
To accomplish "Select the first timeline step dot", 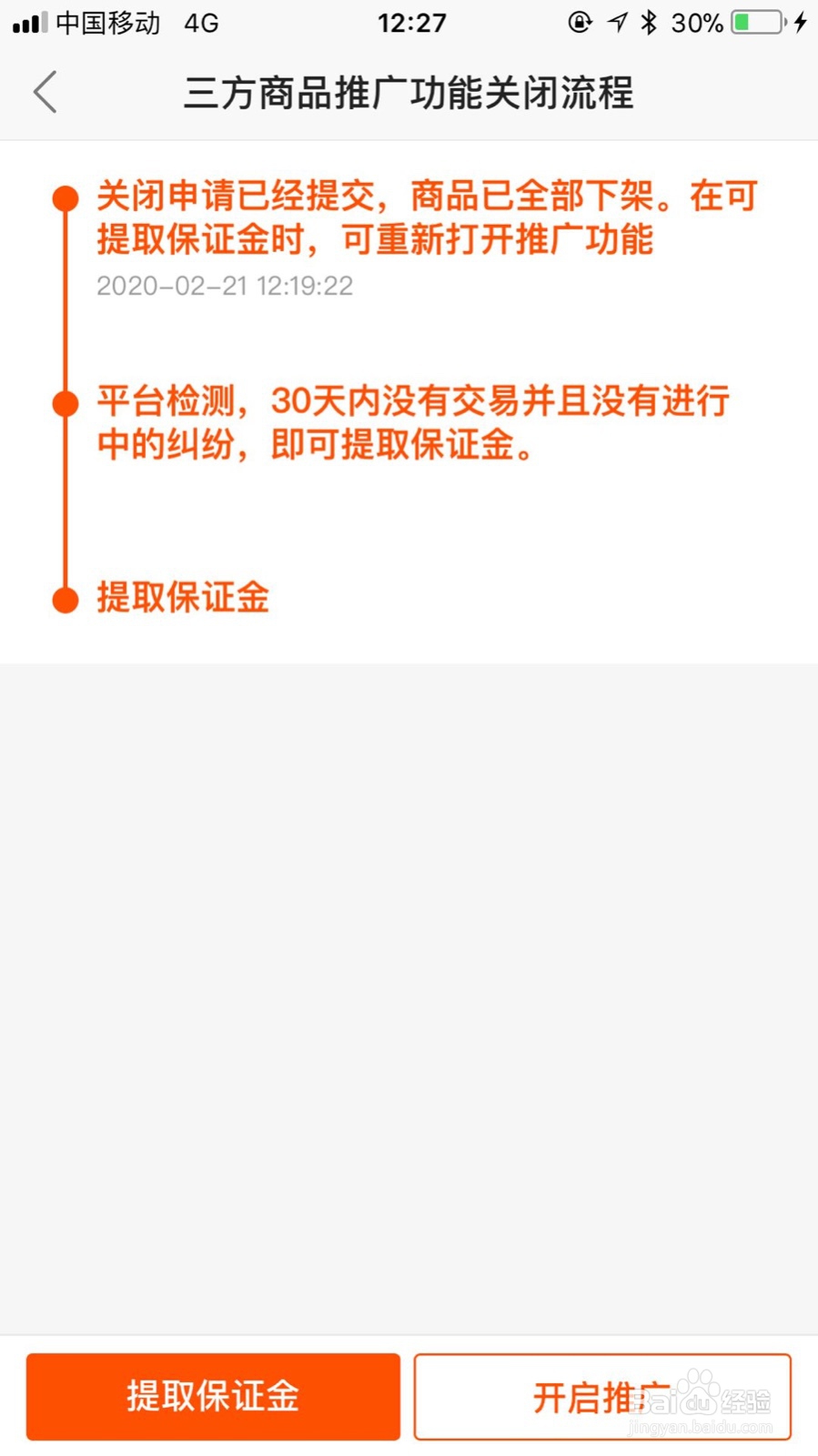I will [65, 197].
